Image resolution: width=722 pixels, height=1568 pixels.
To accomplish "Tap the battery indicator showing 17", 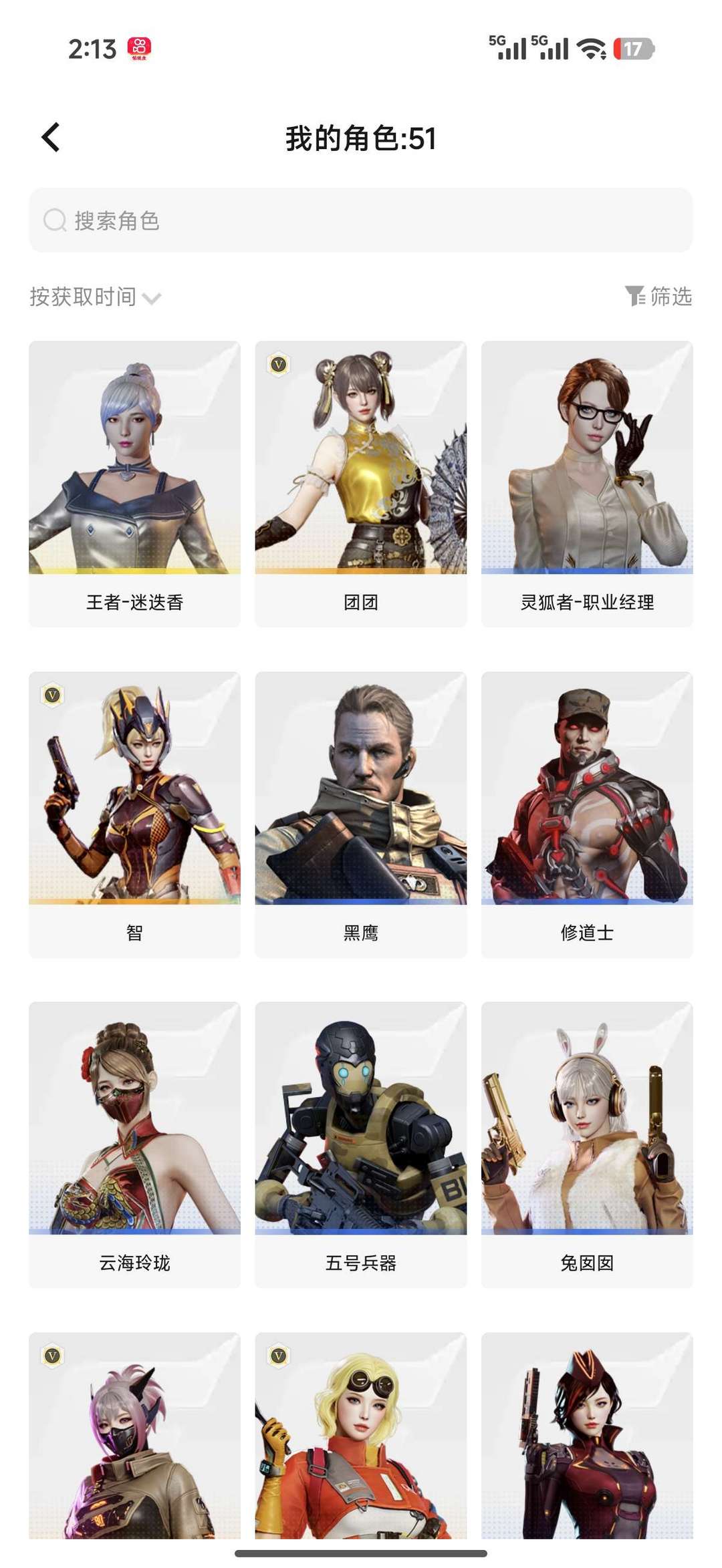I will (632, 49).
